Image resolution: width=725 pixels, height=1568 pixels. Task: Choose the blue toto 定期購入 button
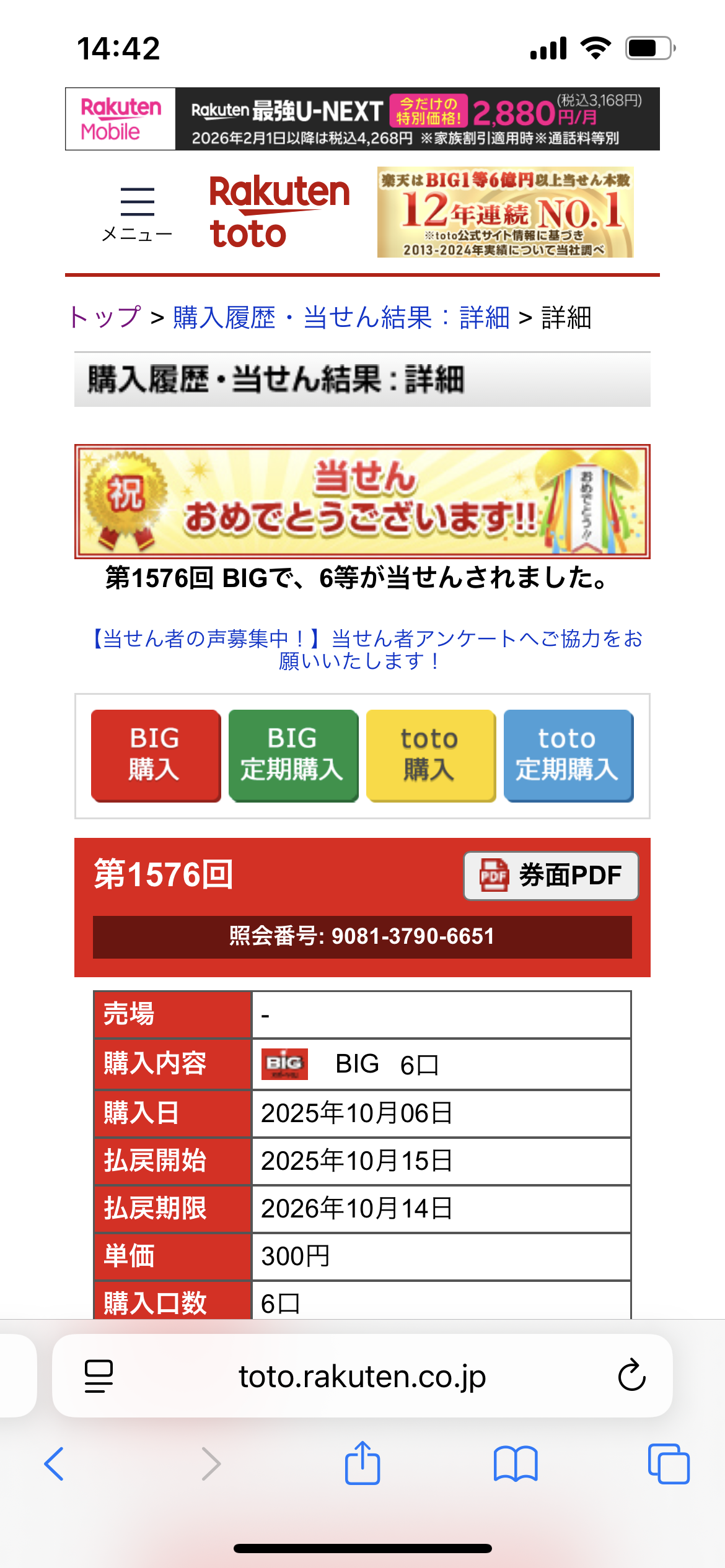point(568,755)
